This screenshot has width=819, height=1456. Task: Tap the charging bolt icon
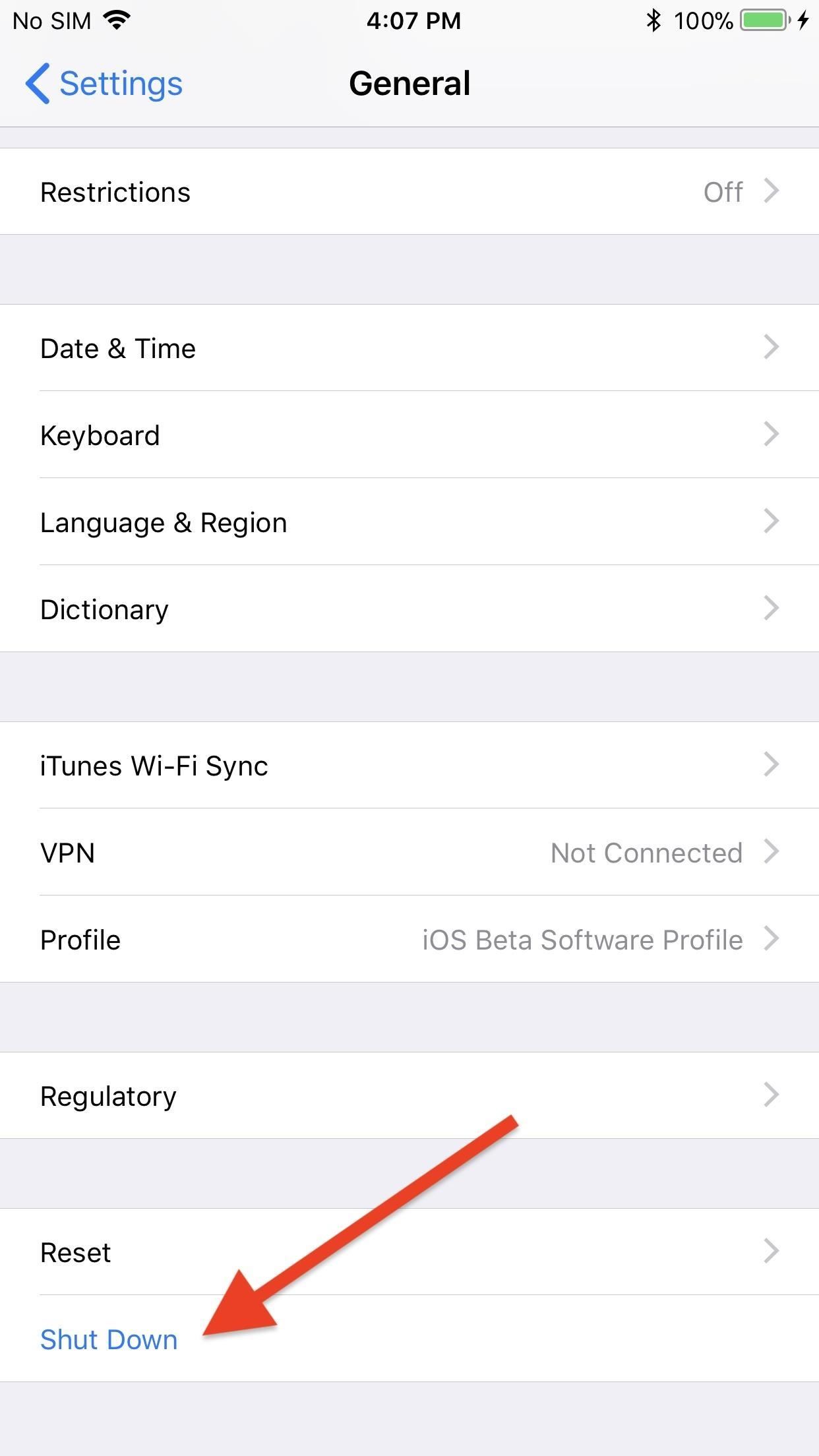[804, 20]
